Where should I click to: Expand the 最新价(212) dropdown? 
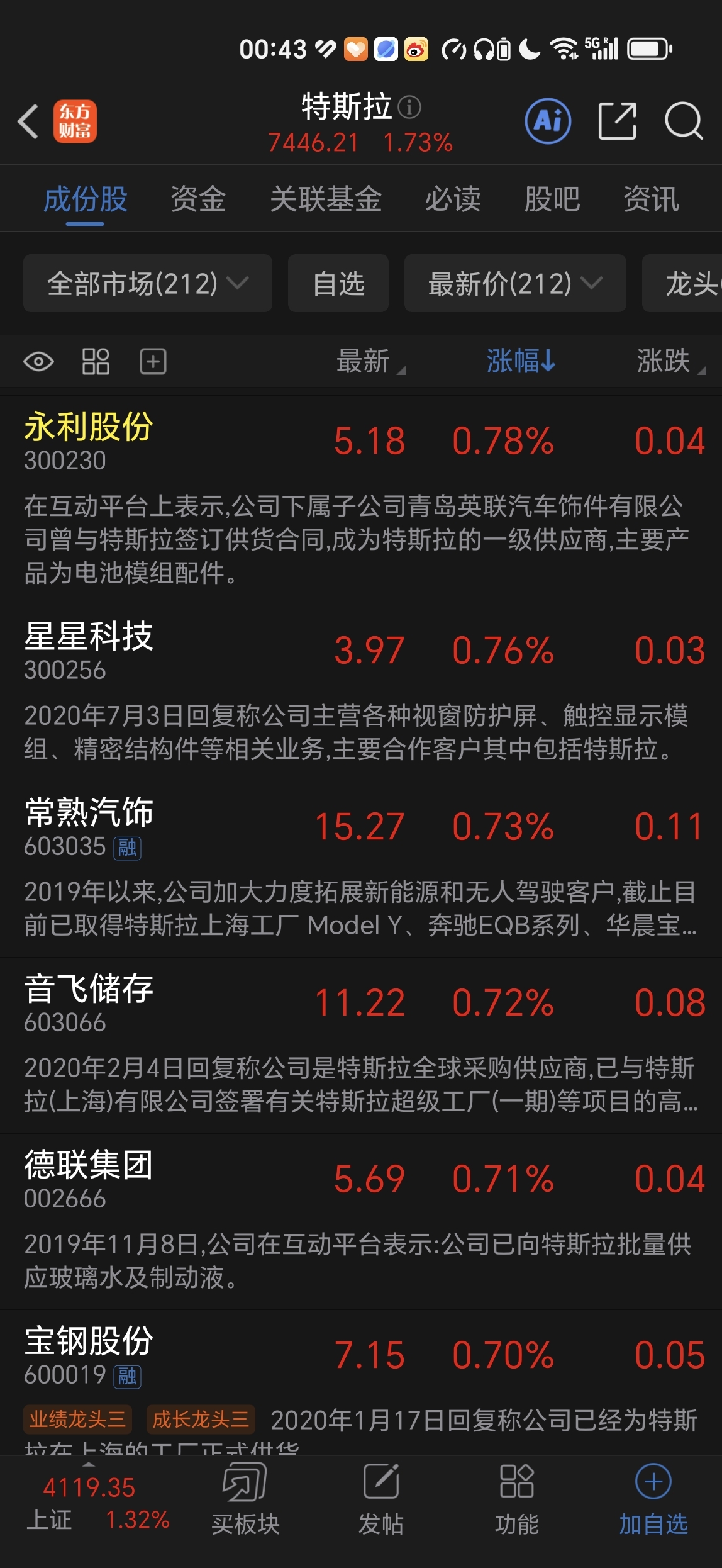pyautogui.click(x=515, y=284)
